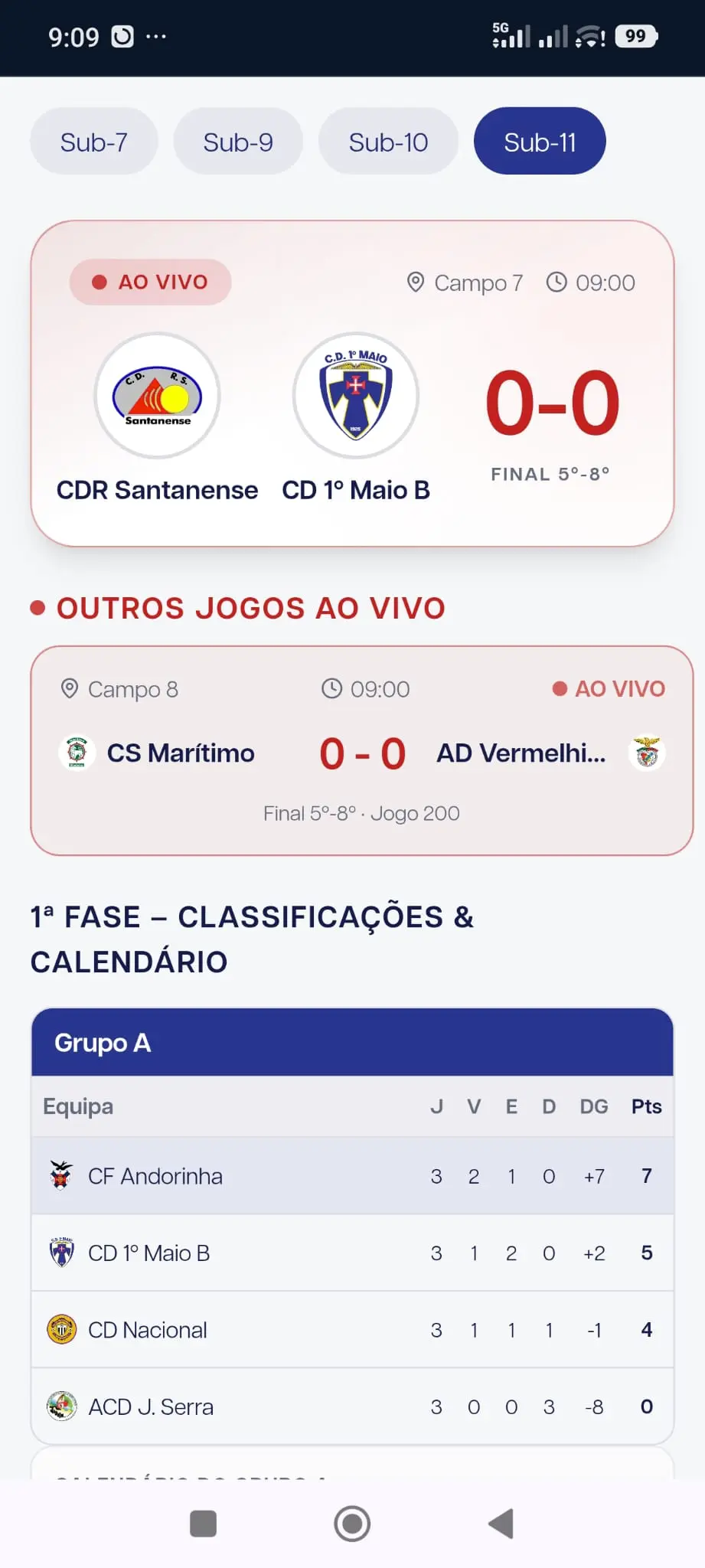This screenshot has height=1568, width=705.
Task: Switch to the Sub-7 category
Action: [93, 142]
